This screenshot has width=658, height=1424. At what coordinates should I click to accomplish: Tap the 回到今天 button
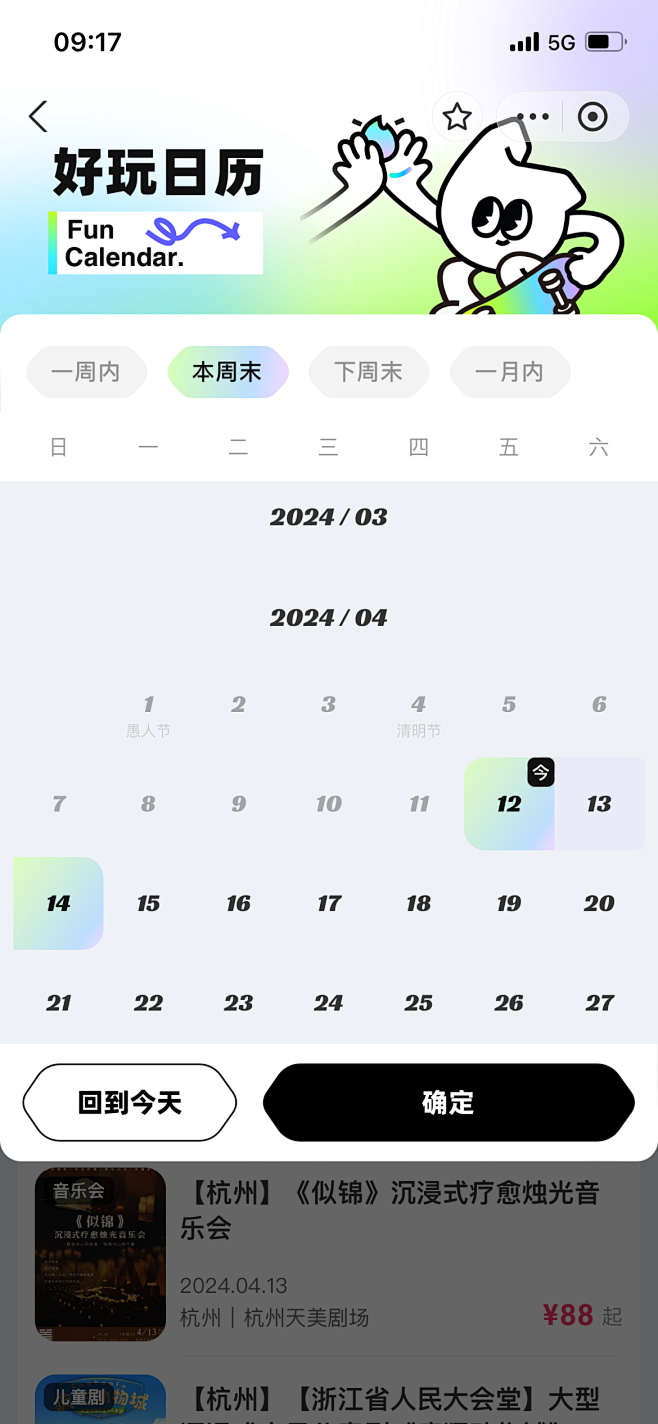coord(130,1102)
